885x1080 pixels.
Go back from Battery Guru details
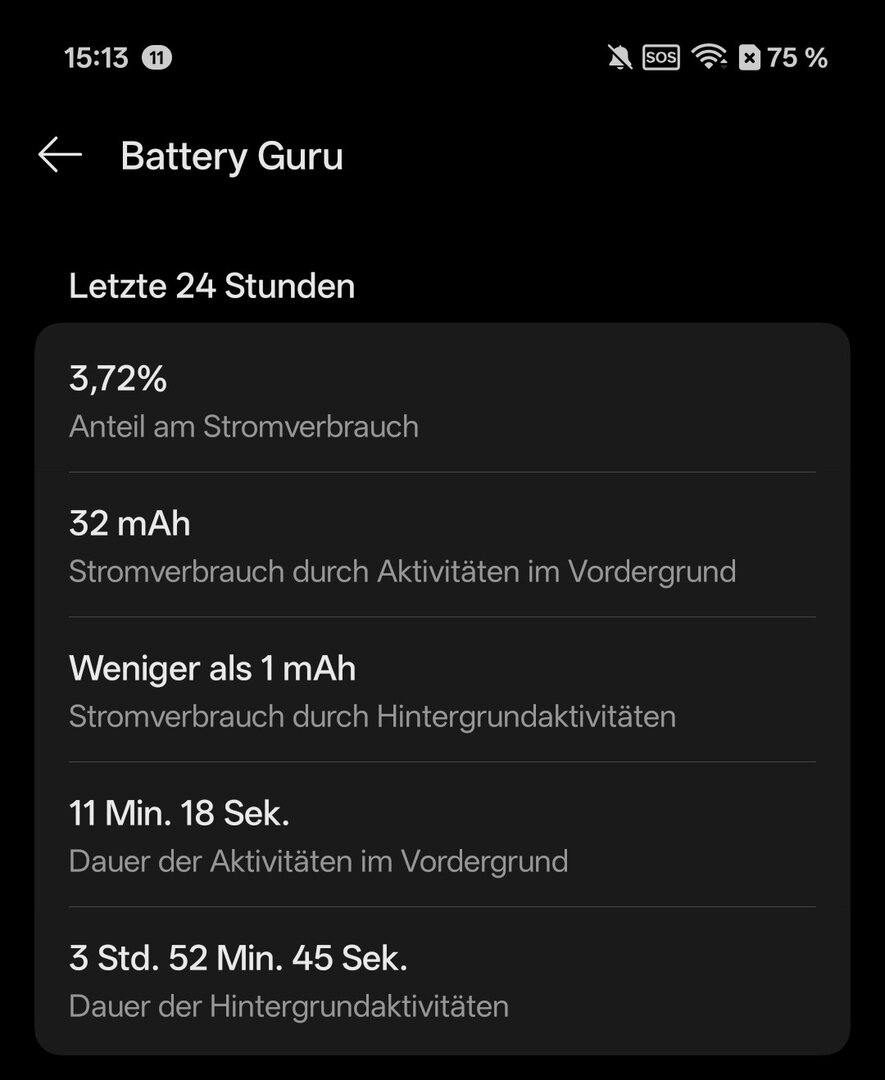pyautogui.click(x=60, y=155)
